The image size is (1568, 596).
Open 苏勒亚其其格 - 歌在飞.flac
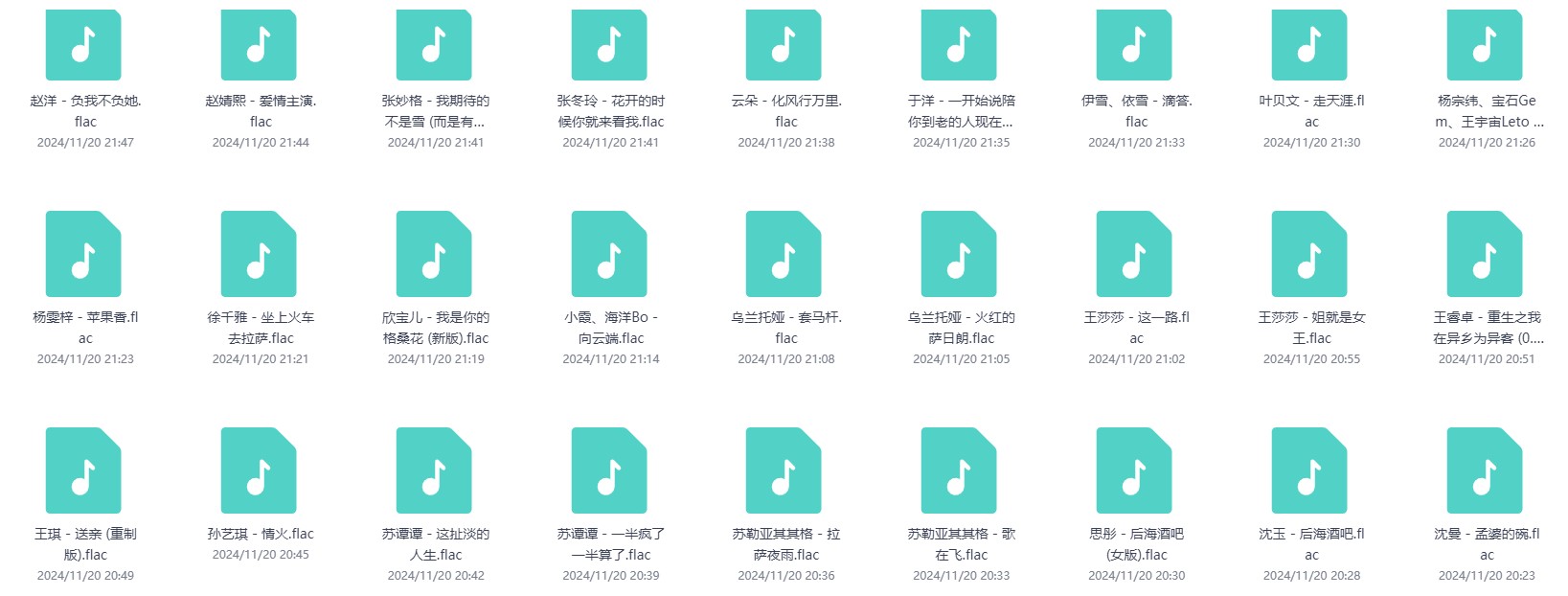pos(960,471)
